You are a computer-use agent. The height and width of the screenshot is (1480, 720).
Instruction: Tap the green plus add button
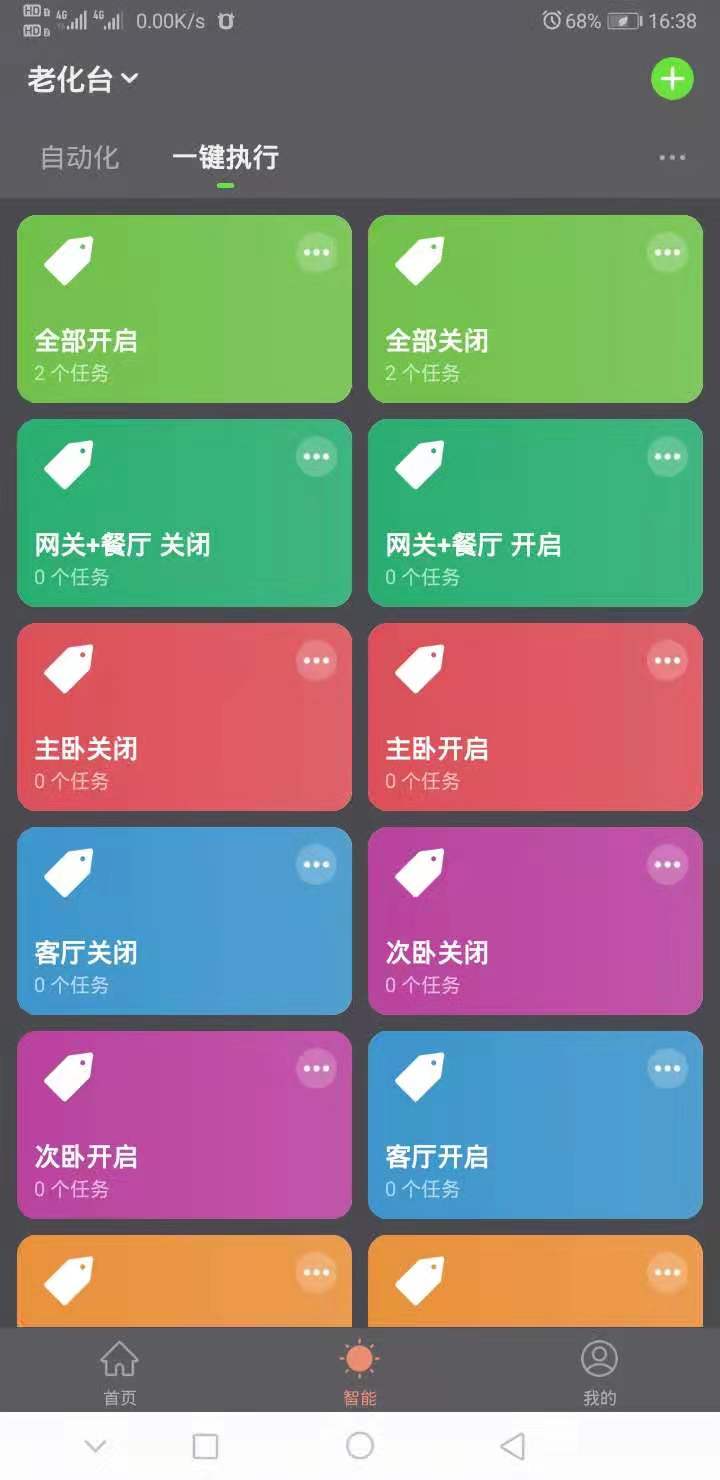point(672,79)
